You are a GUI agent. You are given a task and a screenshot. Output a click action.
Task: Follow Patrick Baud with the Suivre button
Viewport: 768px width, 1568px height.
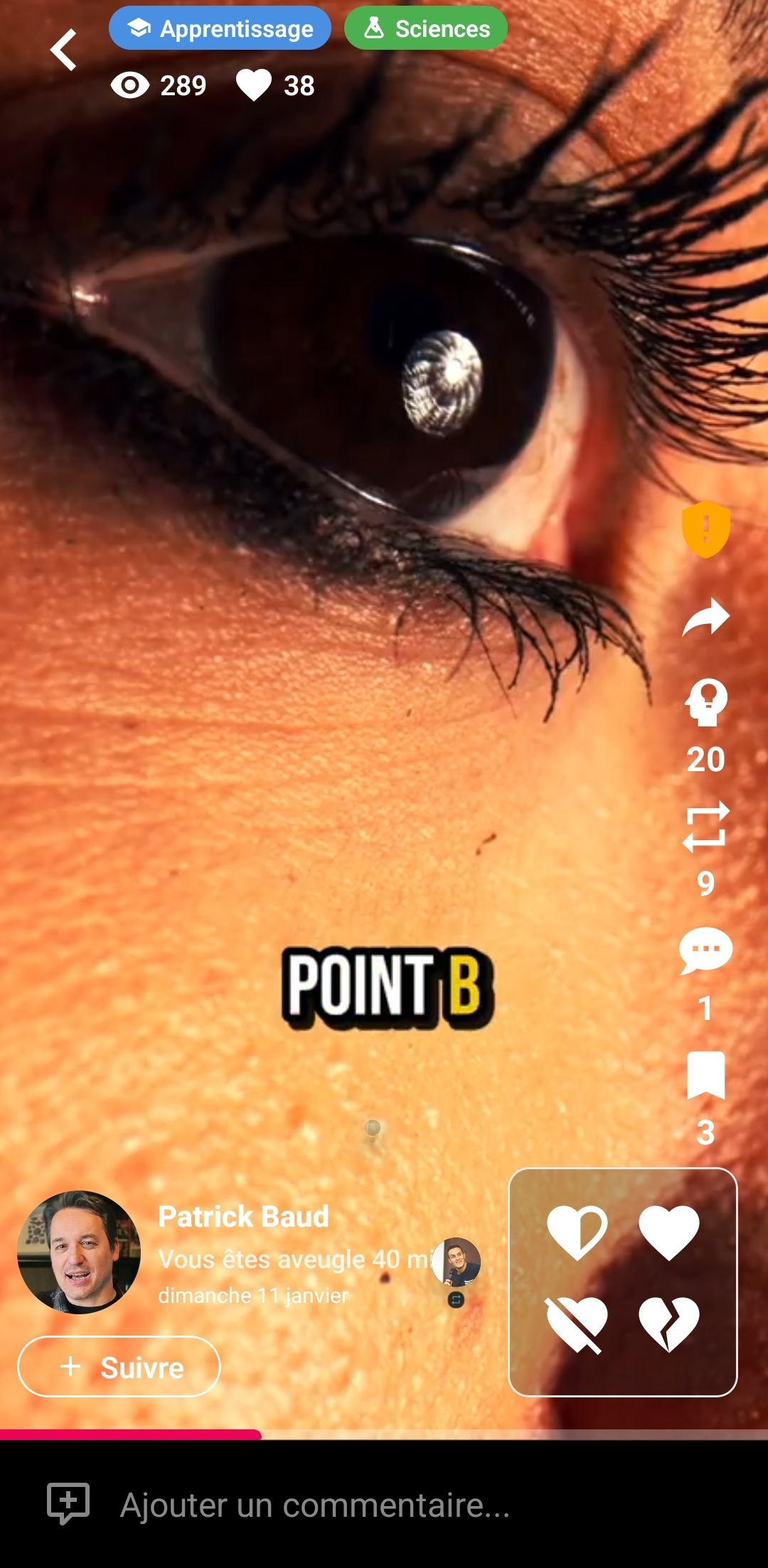[x=119, y=1367]
